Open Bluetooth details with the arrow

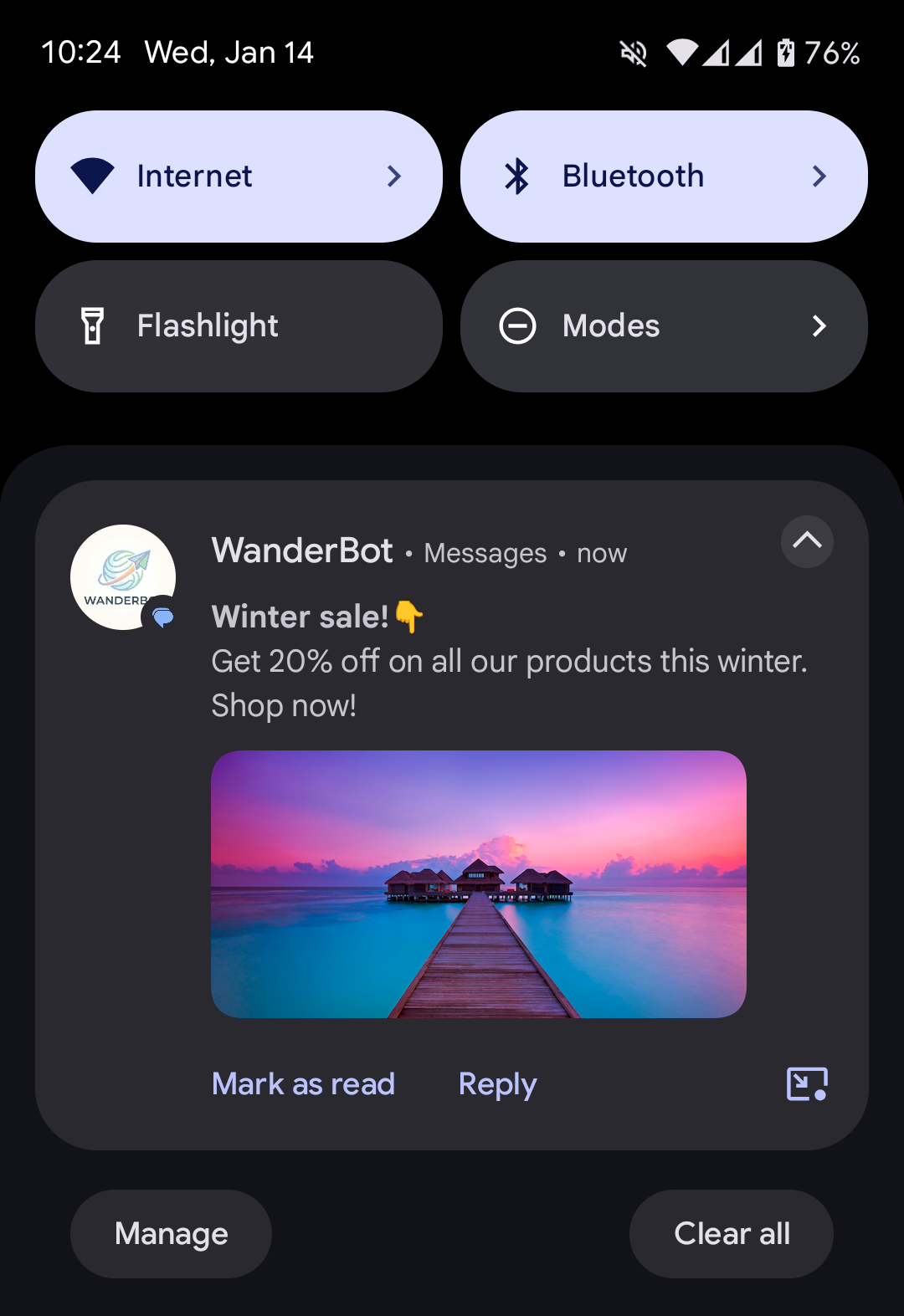coord(819,176)
